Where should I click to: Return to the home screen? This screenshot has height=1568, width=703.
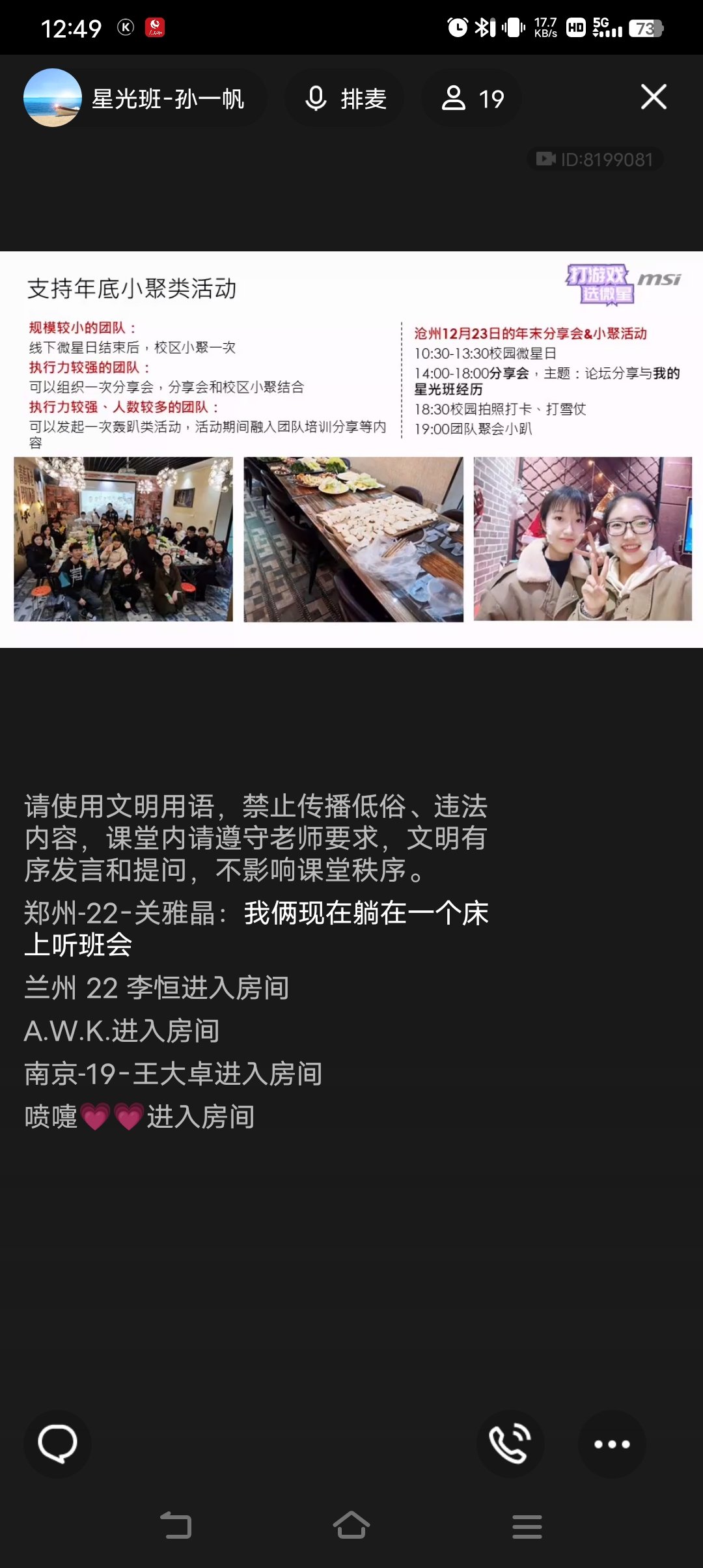pyautogui.click(x=351, y=1525)
